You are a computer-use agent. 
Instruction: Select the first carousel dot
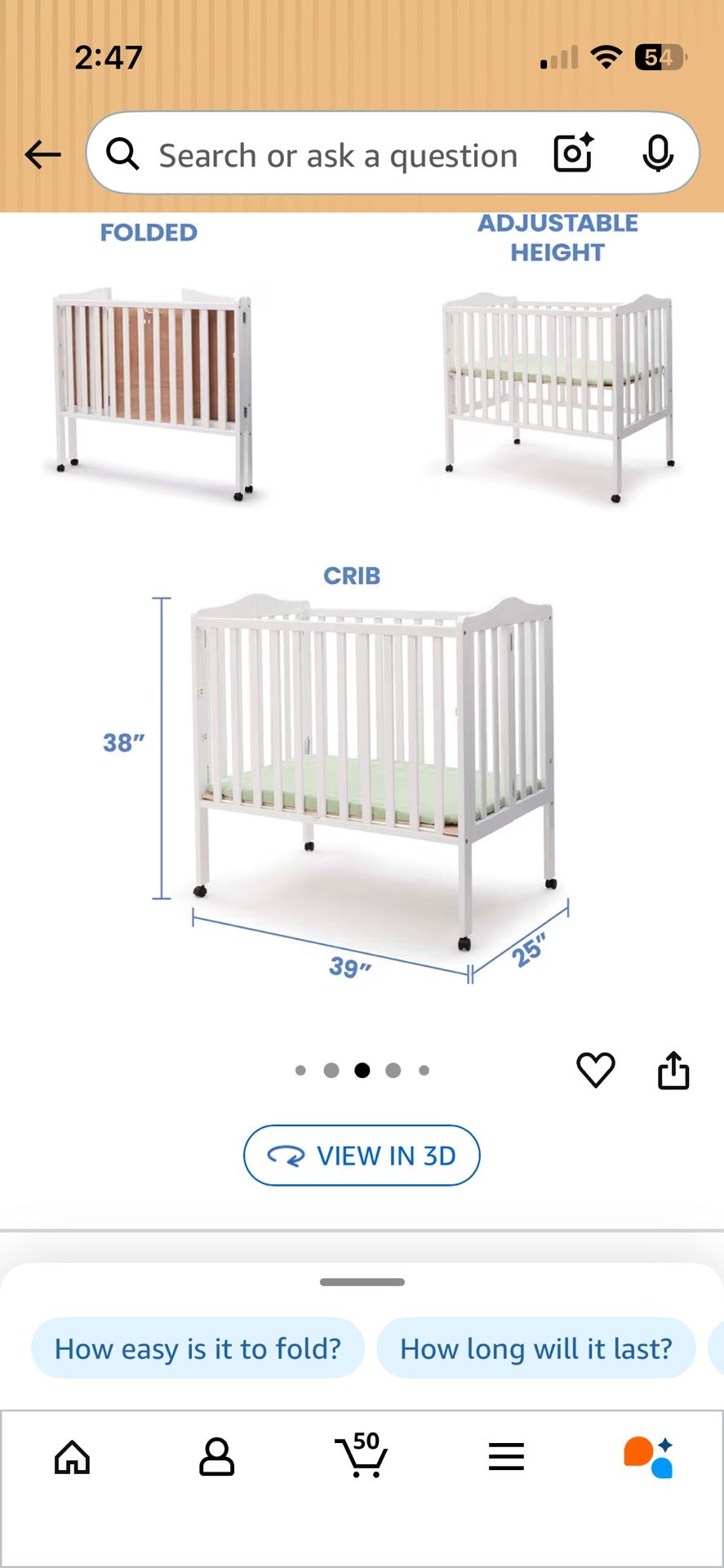click(x=300, y=1070)
